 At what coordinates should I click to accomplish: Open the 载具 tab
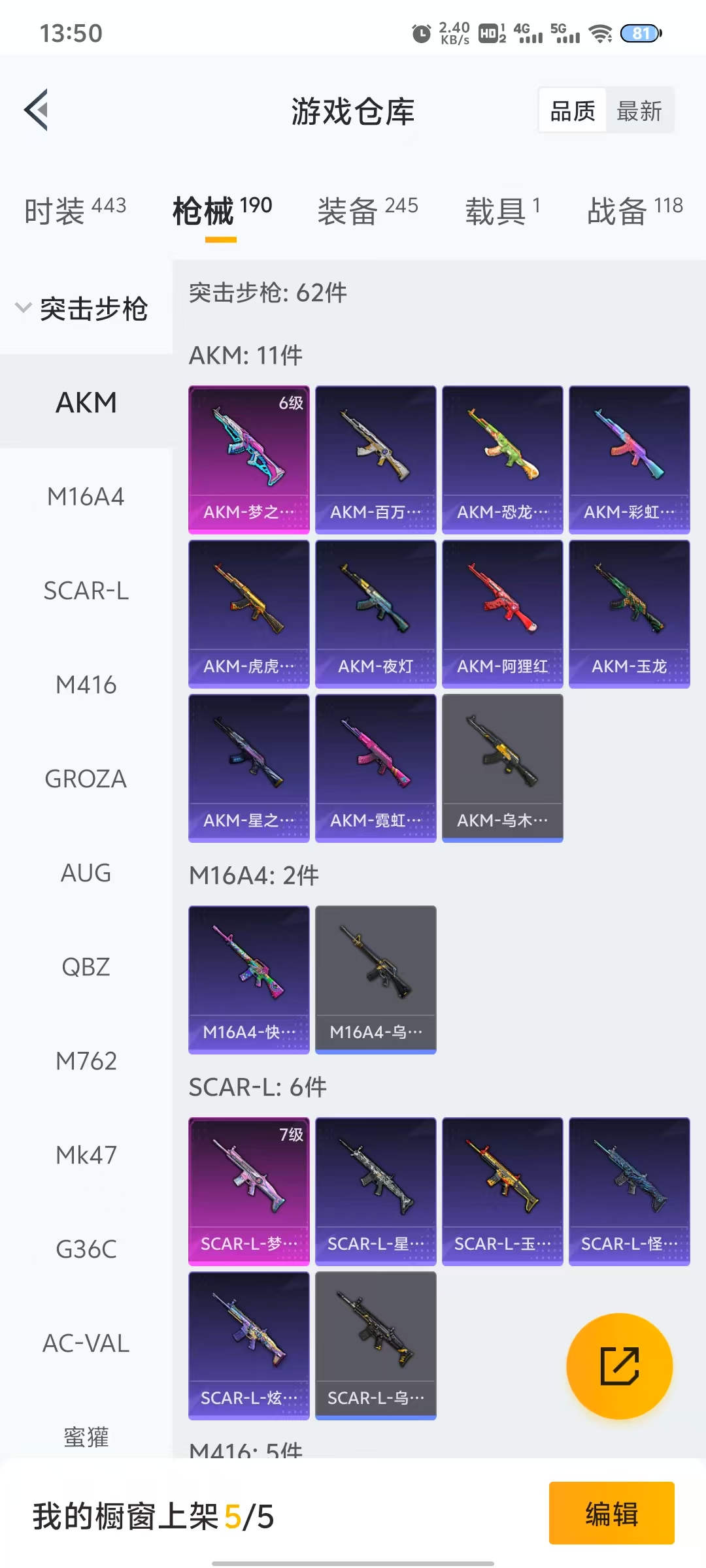click(502, 210)
